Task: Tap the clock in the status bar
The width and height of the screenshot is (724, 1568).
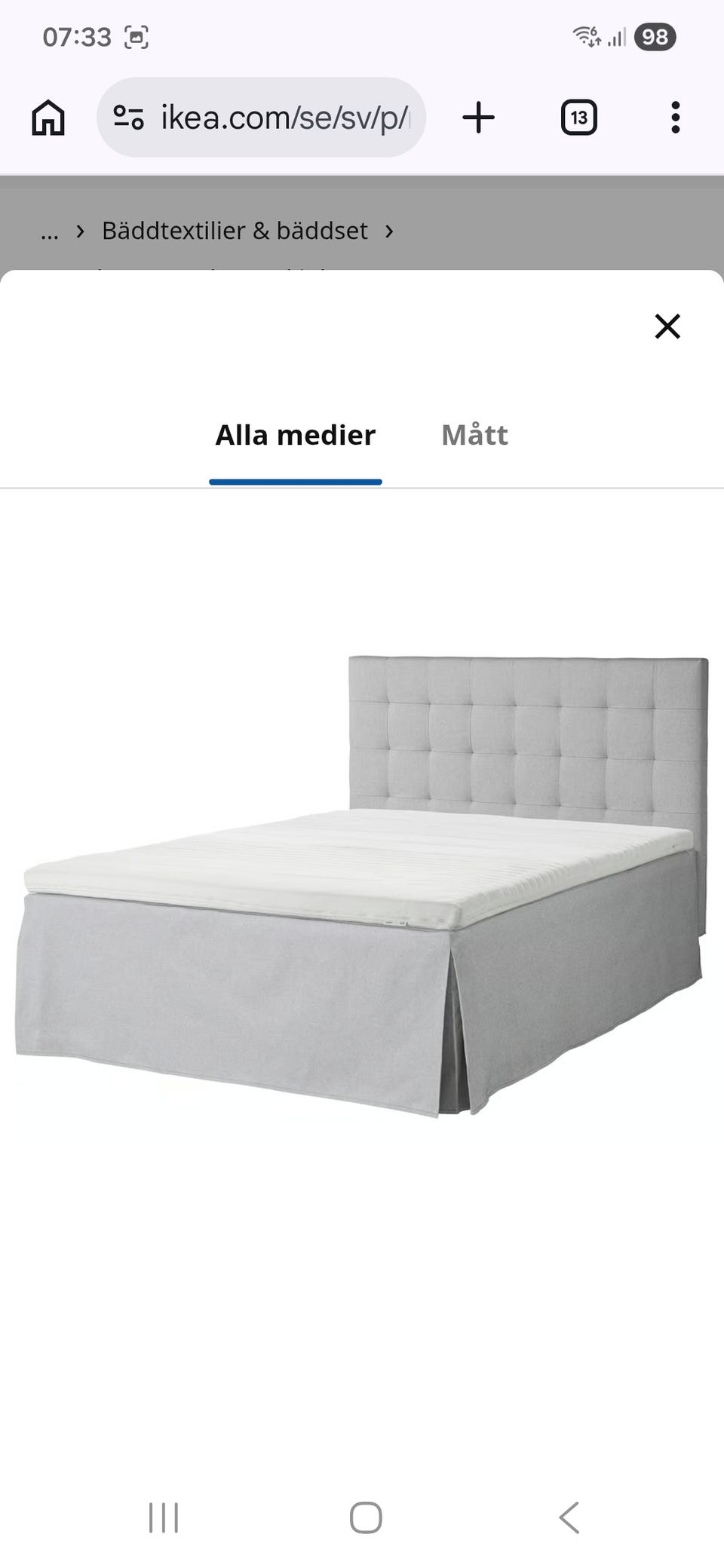Action: coord(75,35)
